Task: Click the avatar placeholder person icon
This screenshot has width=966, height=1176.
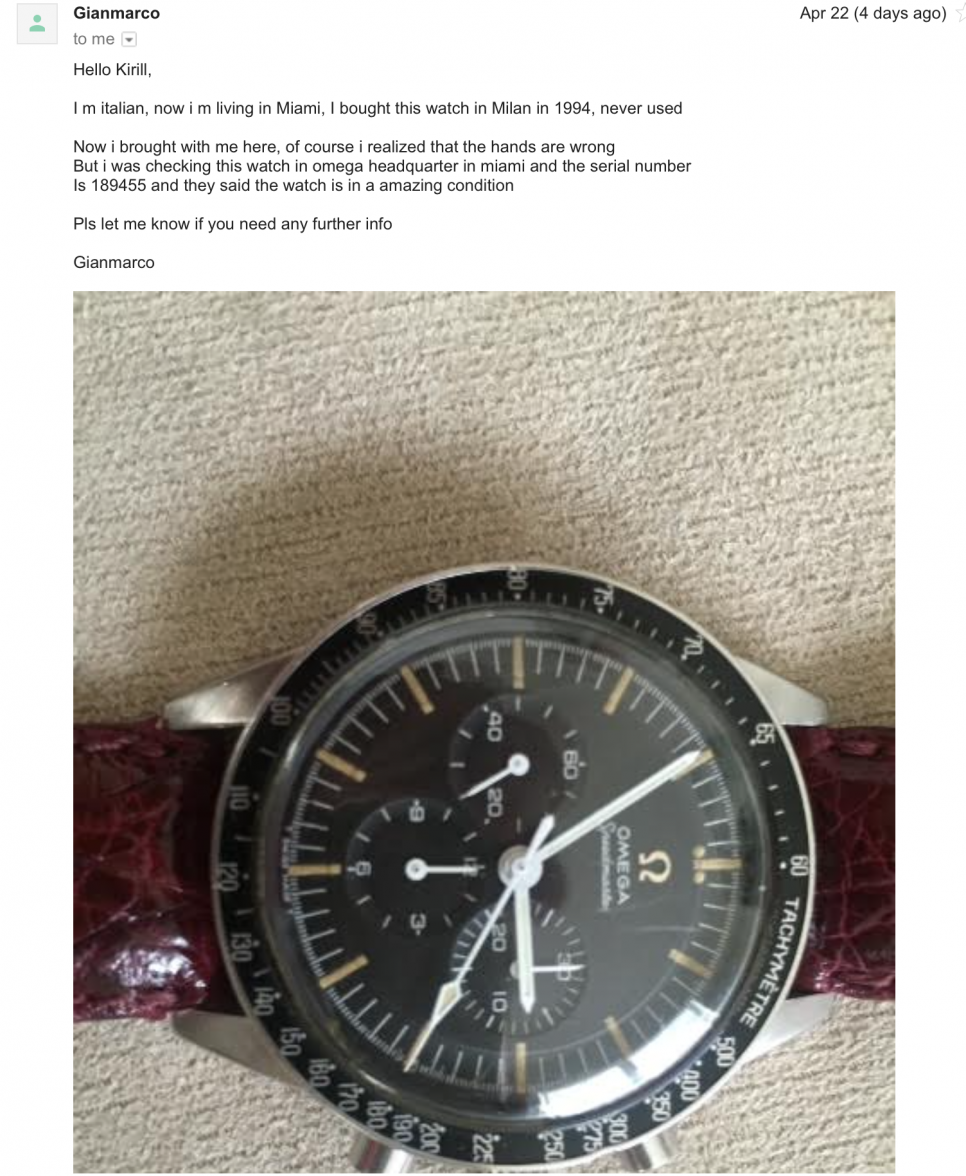Action: point(36,22)
